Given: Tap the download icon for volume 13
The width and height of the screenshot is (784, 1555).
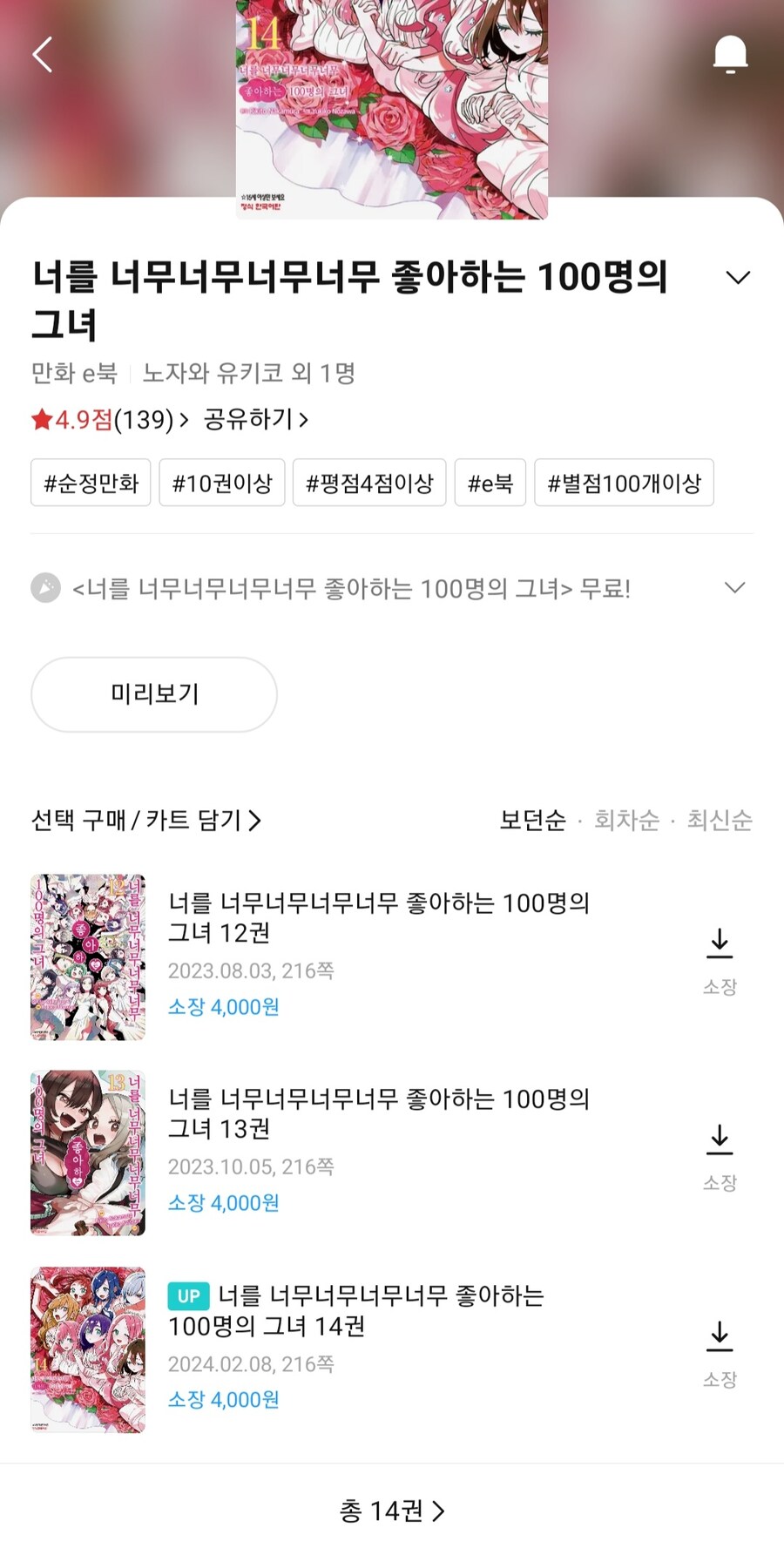Looking at the screenshot, I should (720, 1139).
